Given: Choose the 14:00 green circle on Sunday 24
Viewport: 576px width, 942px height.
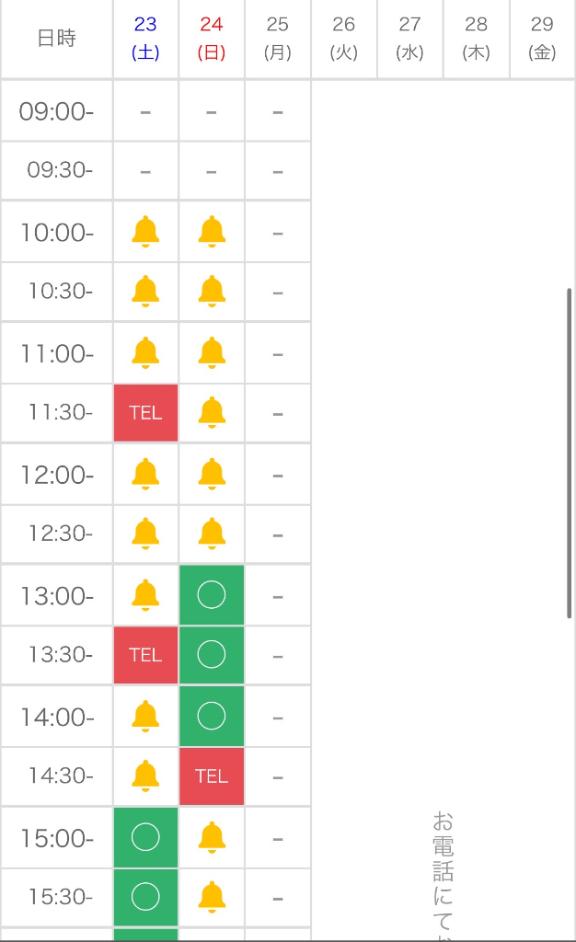Looking at the screenshot, I should coord(211,716).
